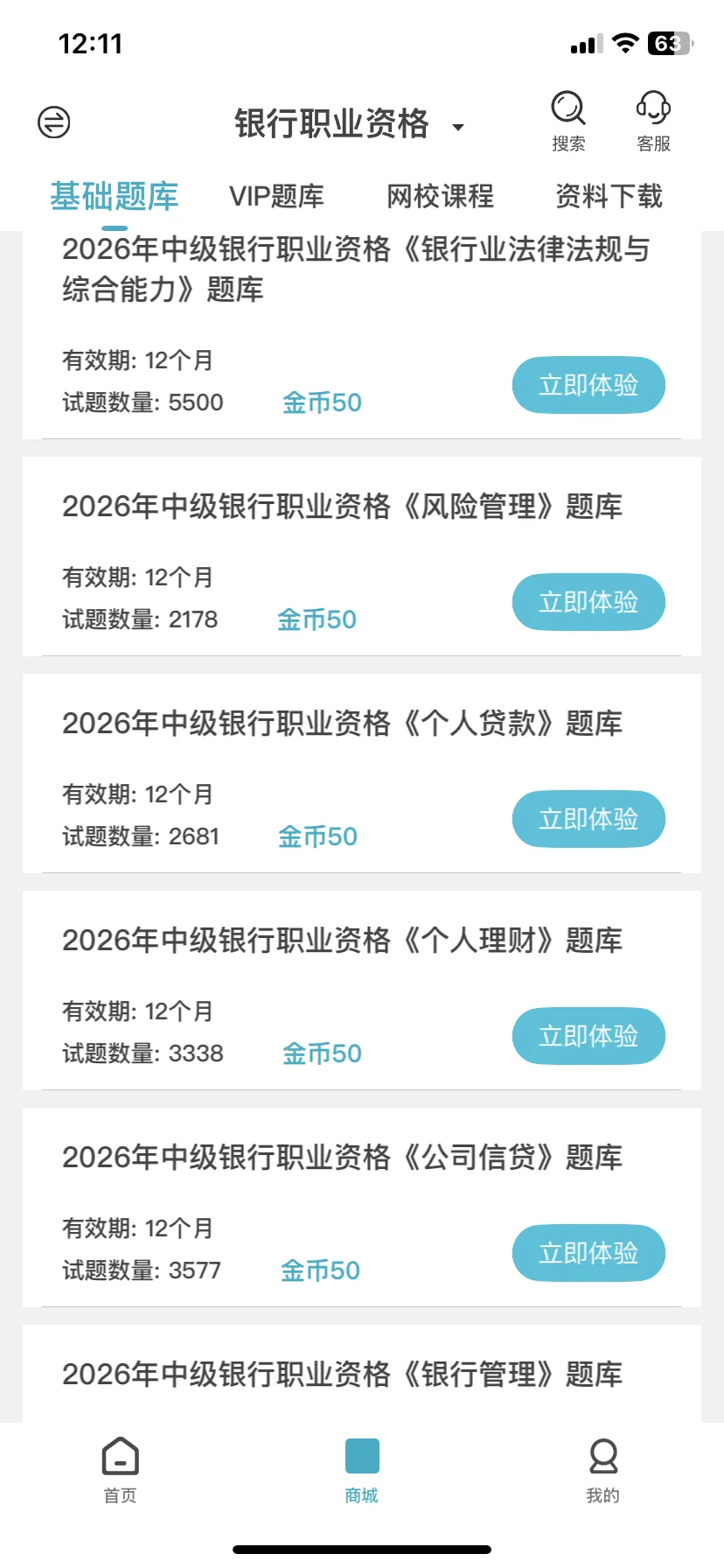
Task: Switch to the 网校课程 tab
Action: [441, 196]
